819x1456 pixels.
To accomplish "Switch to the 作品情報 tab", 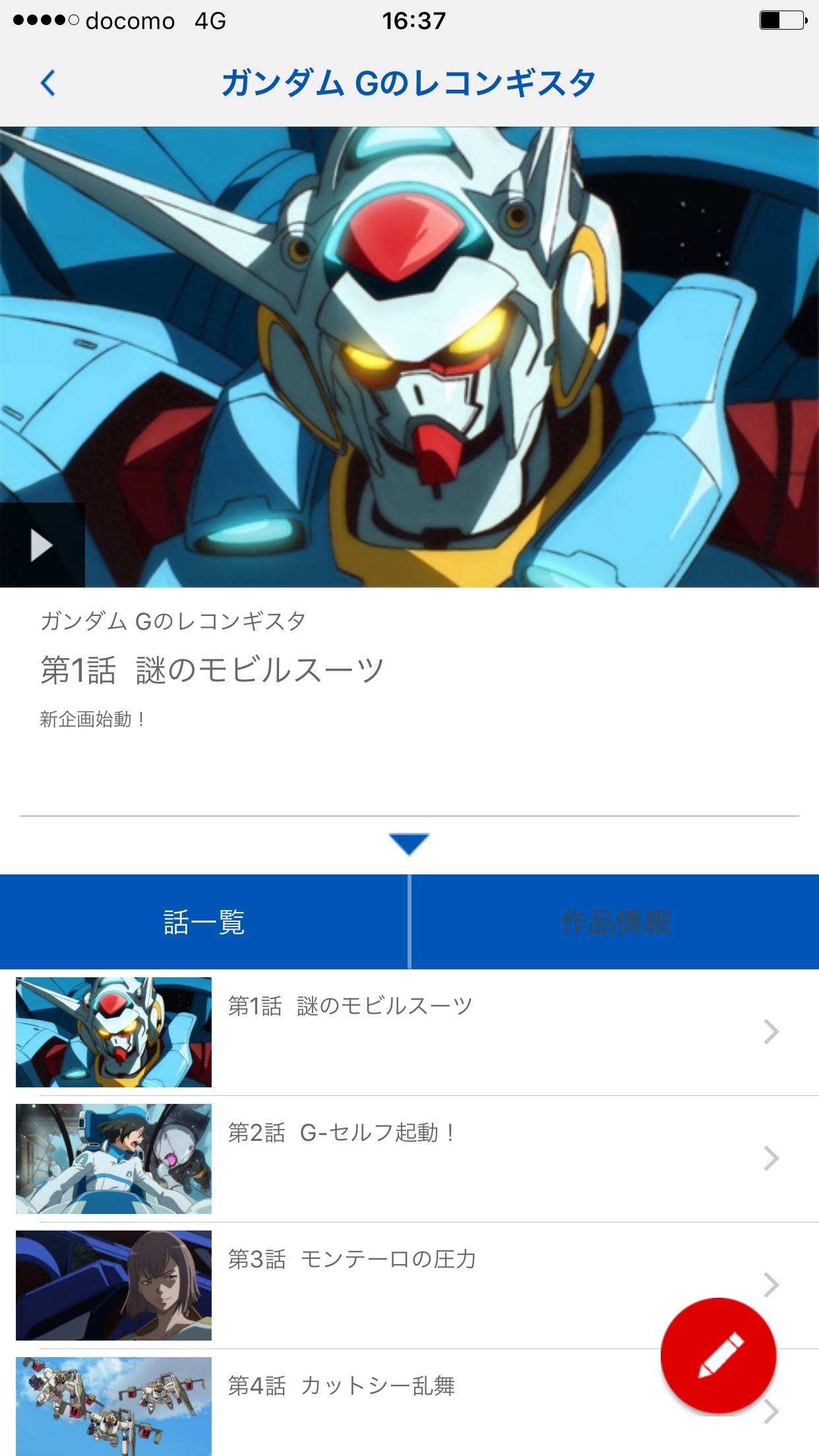I will pos(615,922).
